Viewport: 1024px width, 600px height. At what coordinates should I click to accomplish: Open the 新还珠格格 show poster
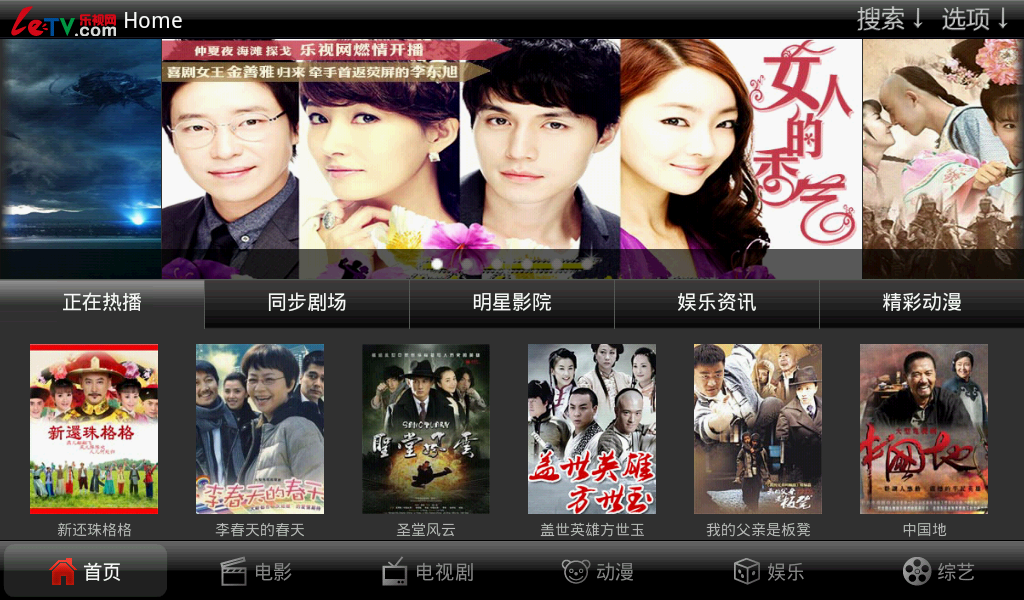[x=94, y=429]
